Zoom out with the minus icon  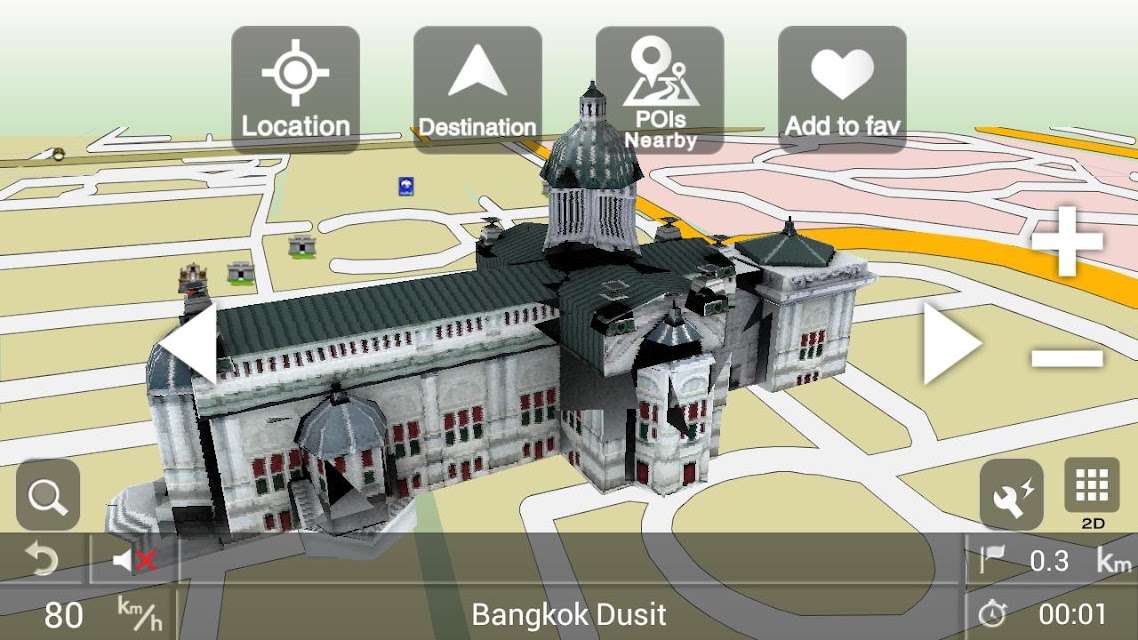[1067, 358]
